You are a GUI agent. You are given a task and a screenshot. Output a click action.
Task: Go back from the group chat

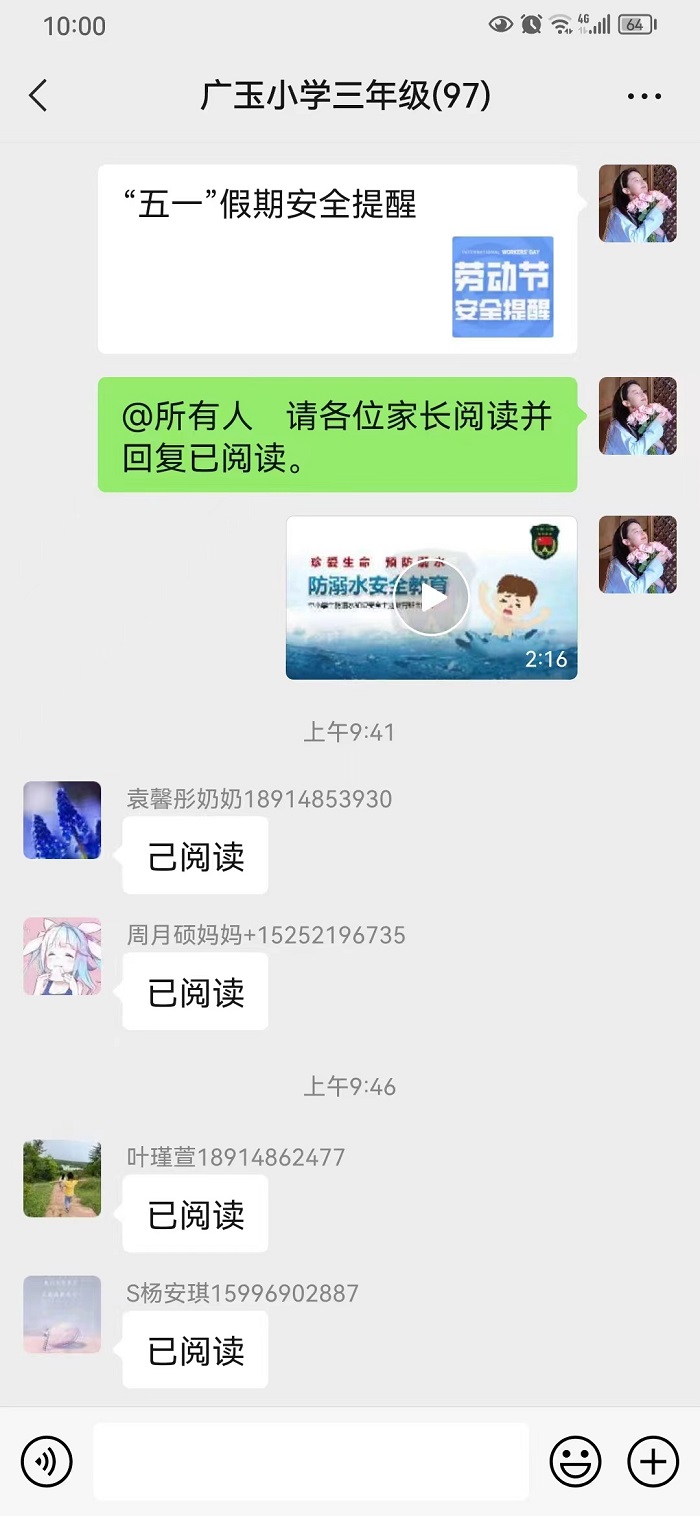tap(38, 96)
